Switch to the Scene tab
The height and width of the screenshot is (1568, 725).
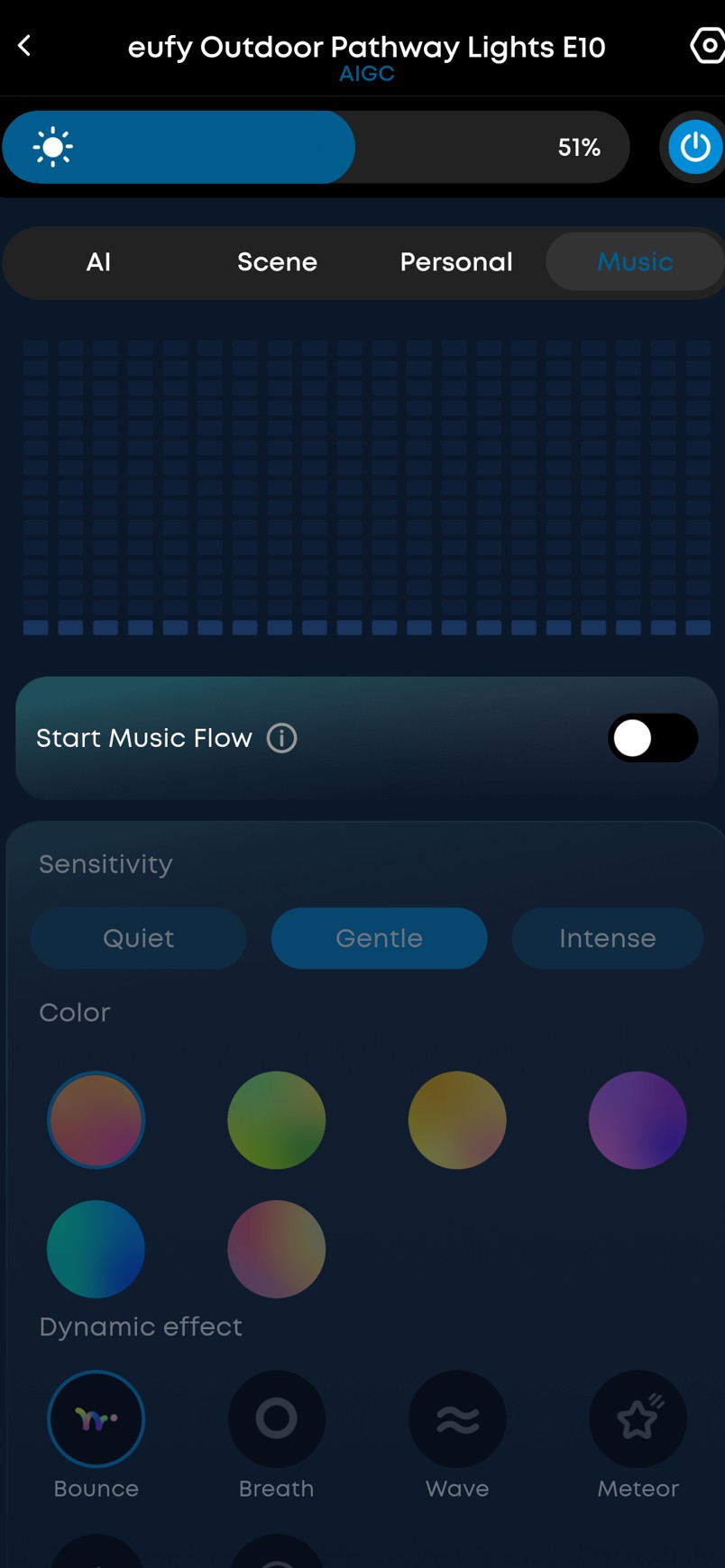pyautogui.click(x=277, y=262)
